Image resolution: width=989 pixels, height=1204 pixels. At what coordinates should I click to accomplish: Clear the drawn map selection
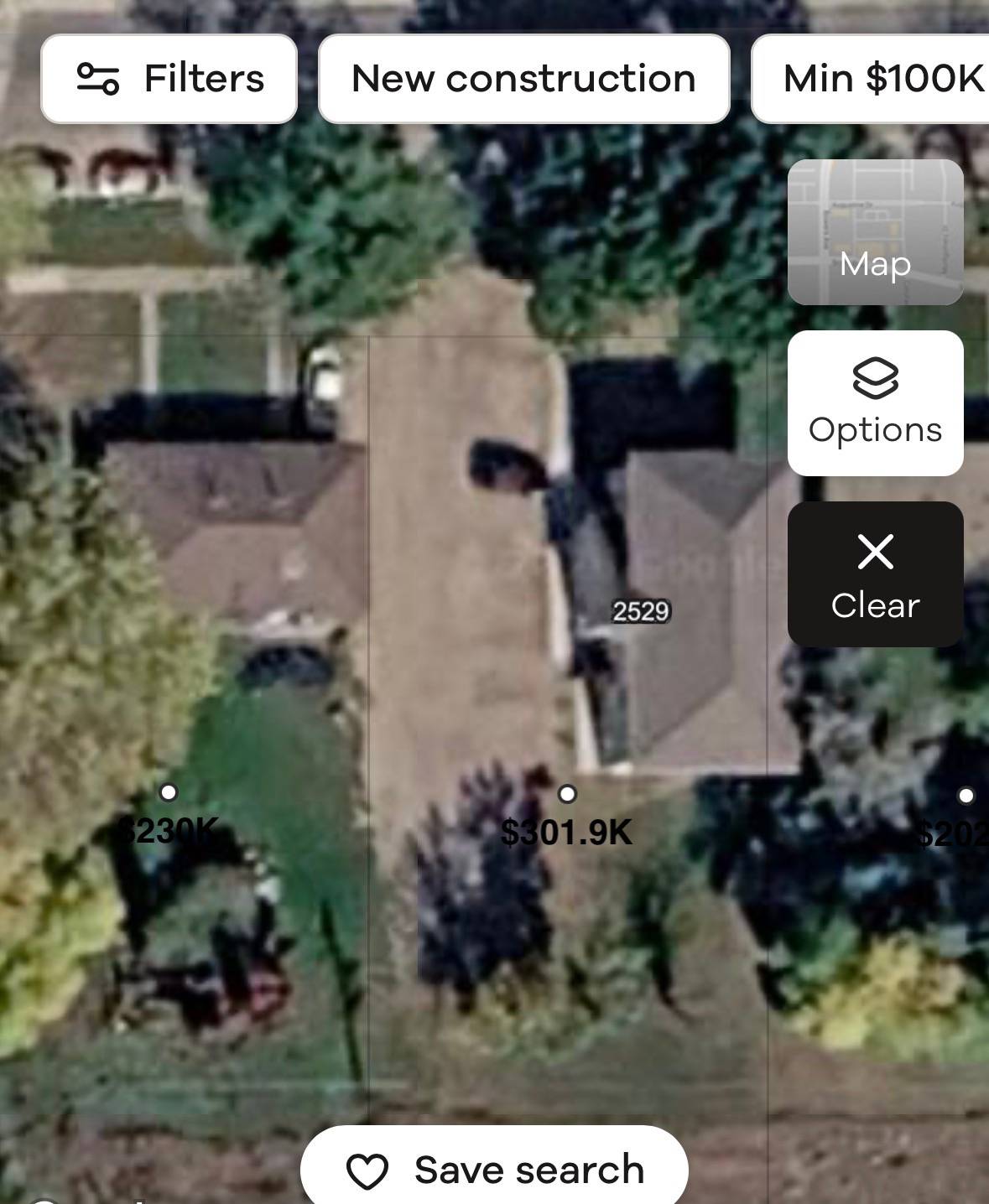(x=875, y=574)
